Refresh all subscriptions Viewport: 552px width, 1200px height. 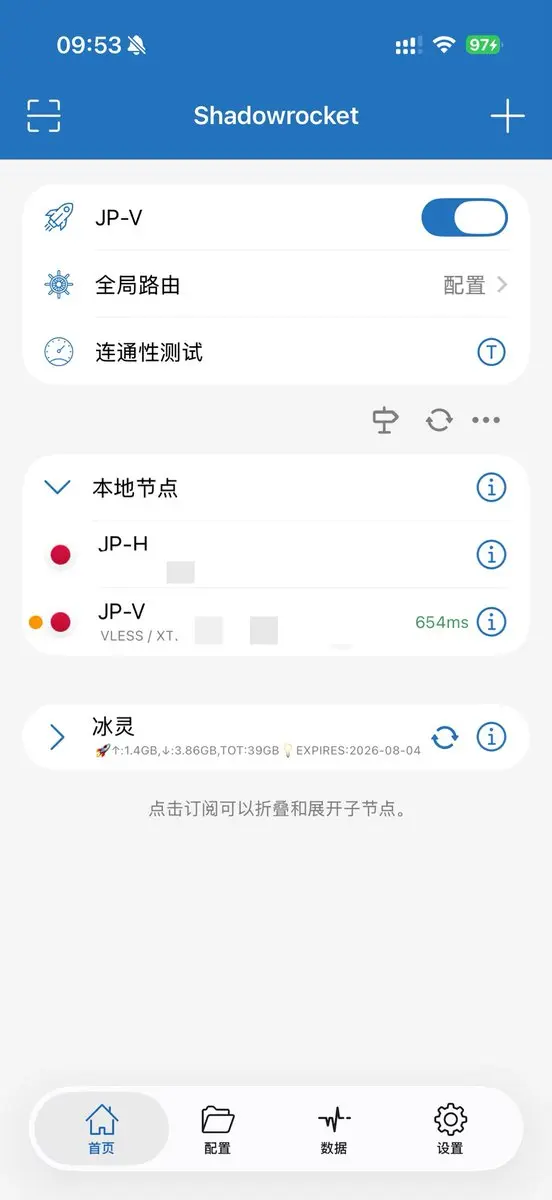[x=438, y=420]
